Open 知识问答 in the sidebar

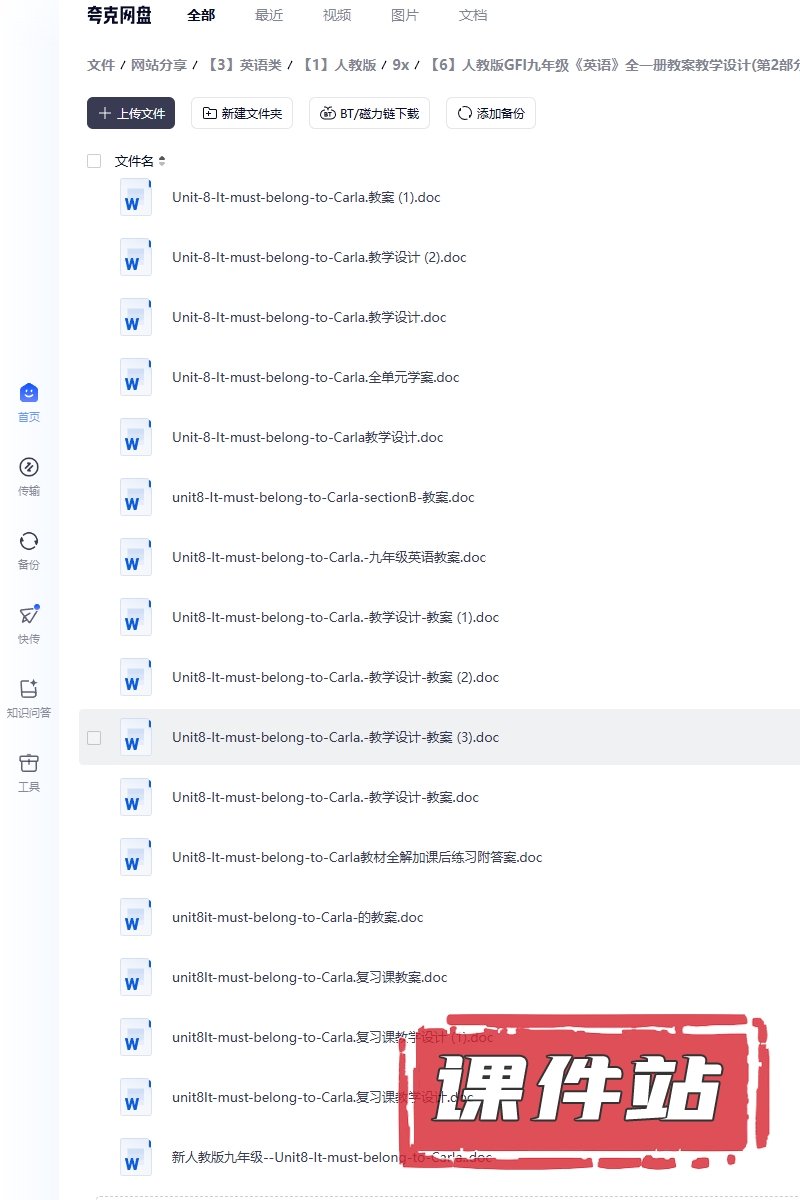click(x=29, y=698)
